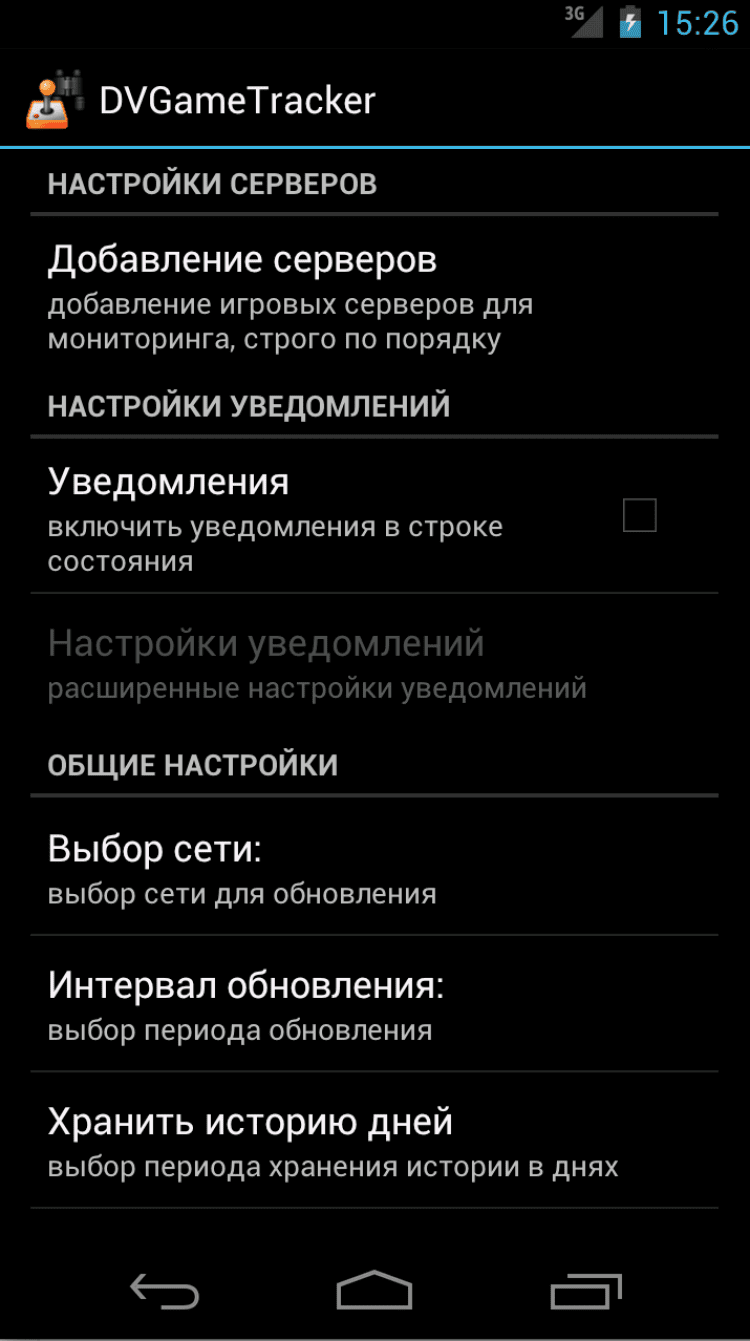Screen dimensions: 750x1341
Task: Open the recent apps view
Action: coord(585,1291)
